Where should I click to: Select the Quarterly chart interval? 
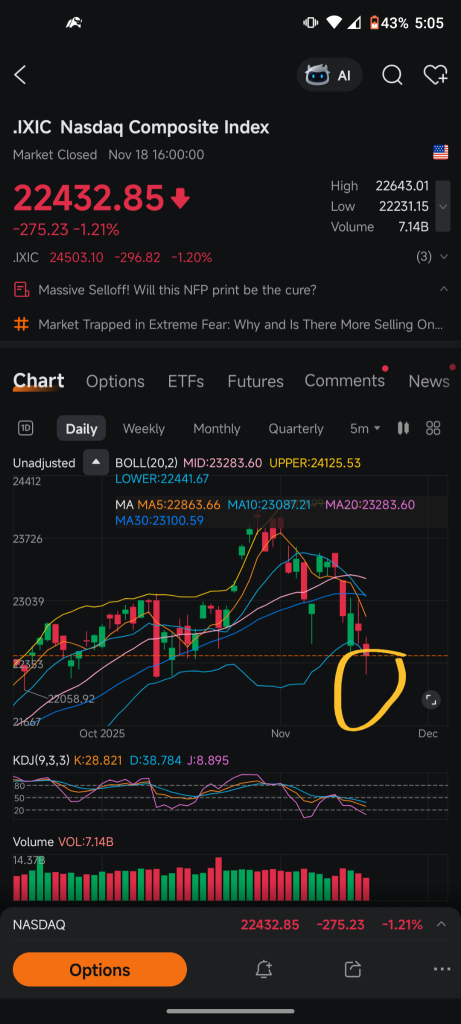click(x=296, y=429)
